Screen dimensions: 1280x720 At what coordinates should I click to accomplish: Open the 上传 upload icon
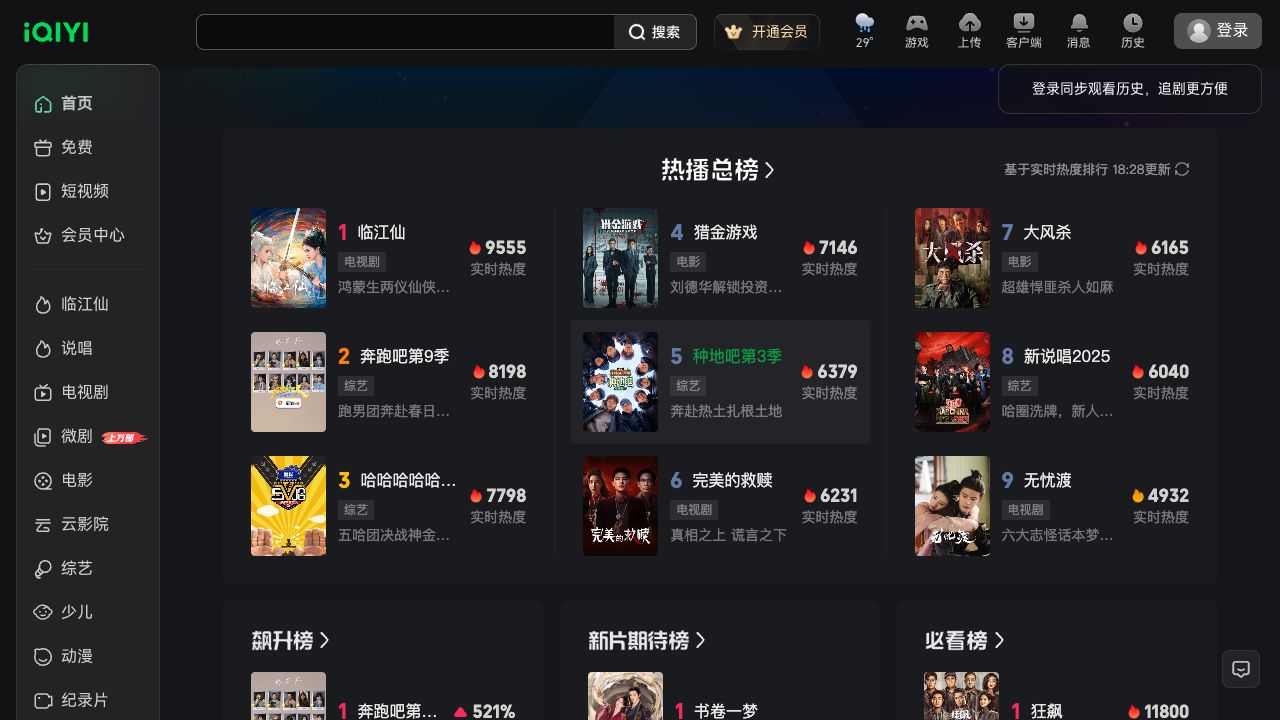969,30
